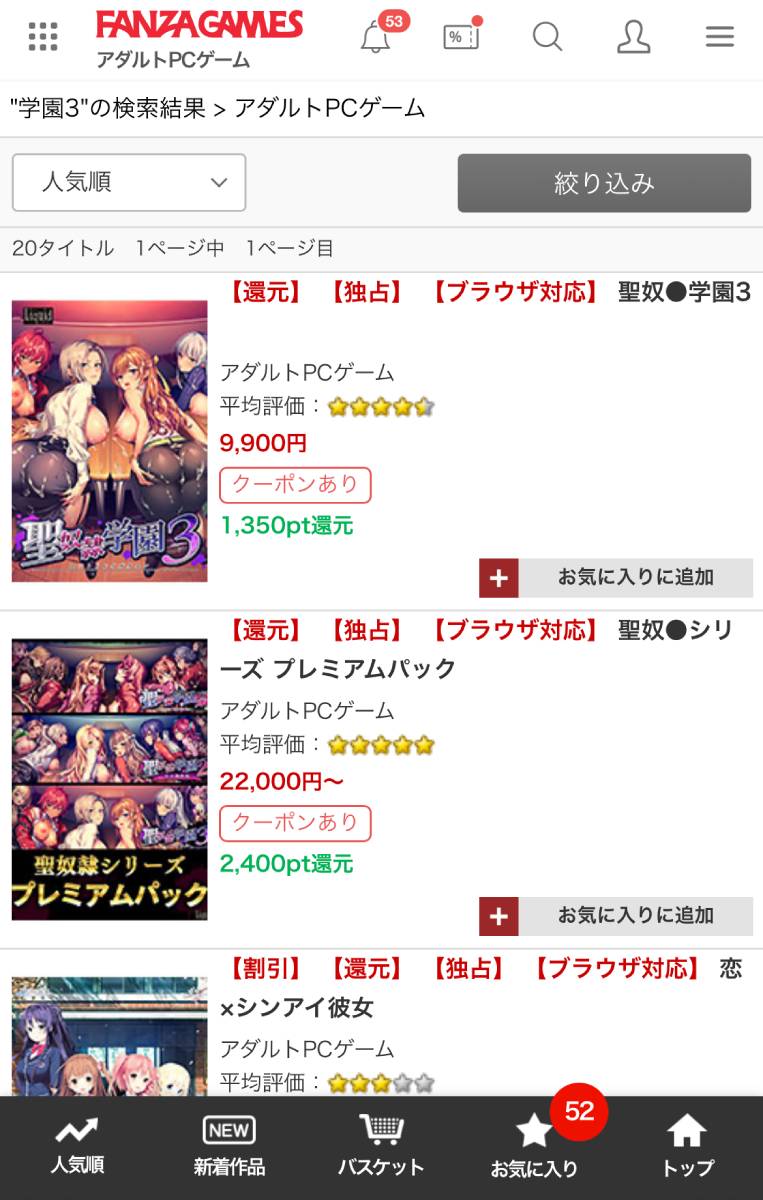Open the 恋×シンアイ彼女 listing
This screenshot has width=763, height=1200.
pos(296,1007)
